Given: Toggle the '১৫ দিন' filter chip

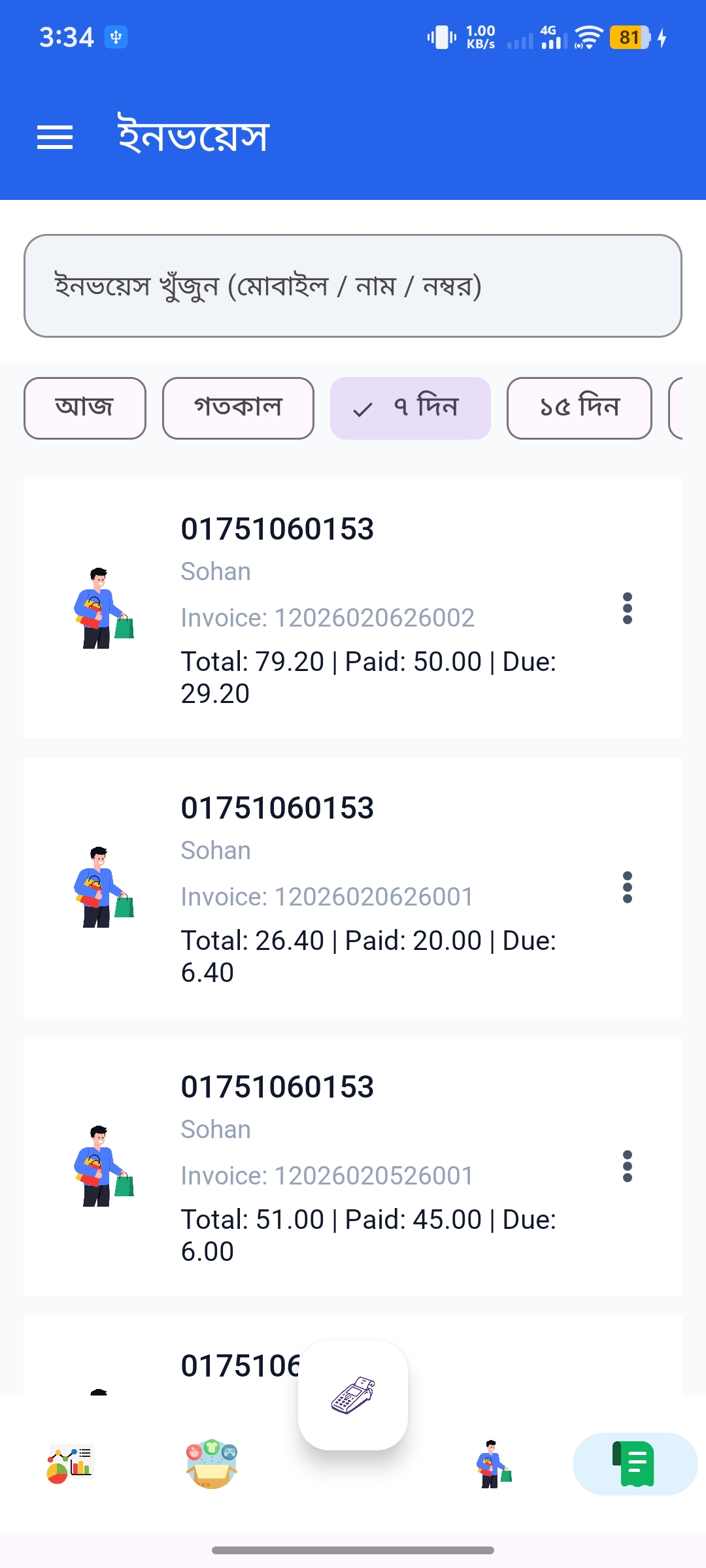Looking at the screenshot, I should (x=578, y=407).
